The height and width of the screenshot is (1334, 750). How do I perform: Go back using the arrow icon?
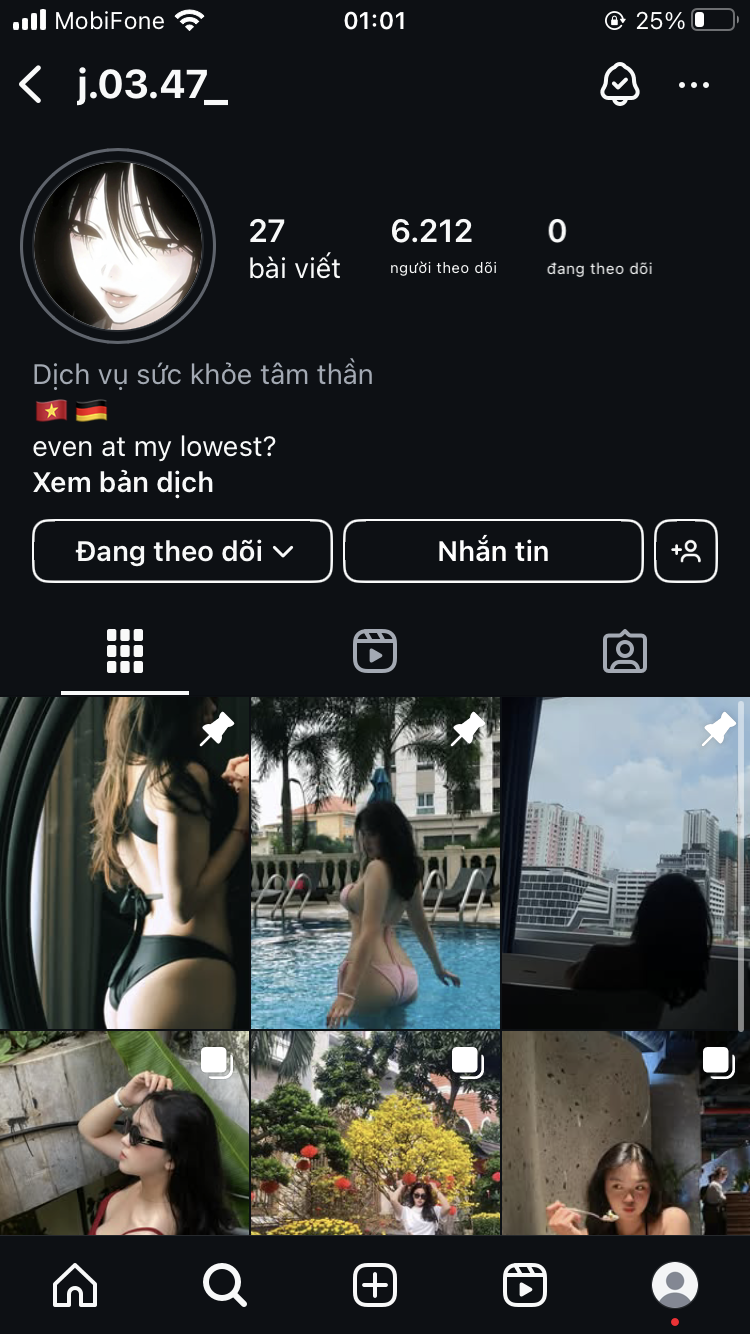point(32,85)
